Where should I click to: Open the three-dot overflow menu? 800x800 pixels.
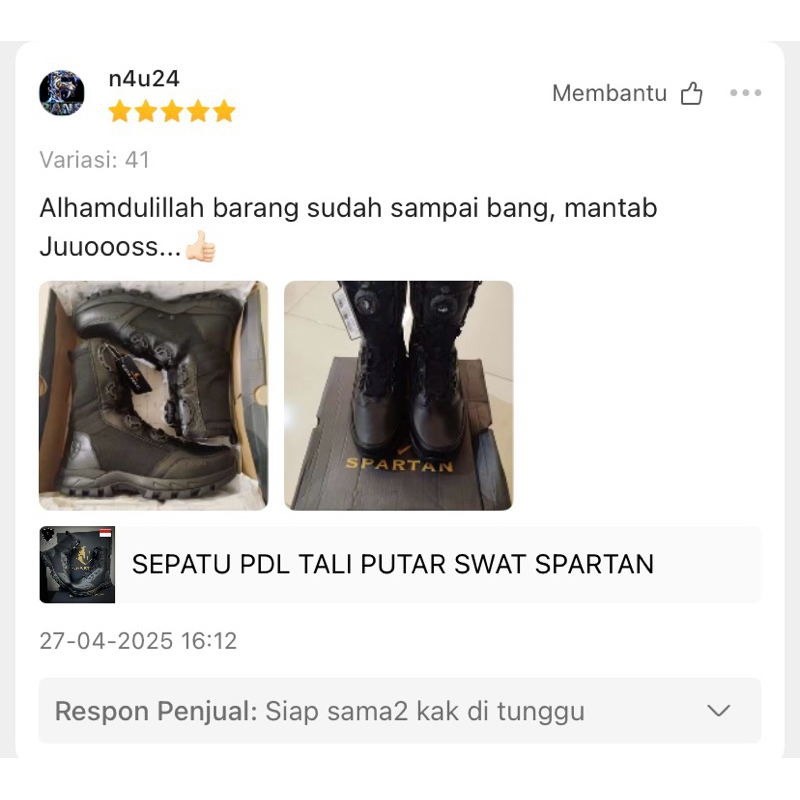click(x=746, y=93)
